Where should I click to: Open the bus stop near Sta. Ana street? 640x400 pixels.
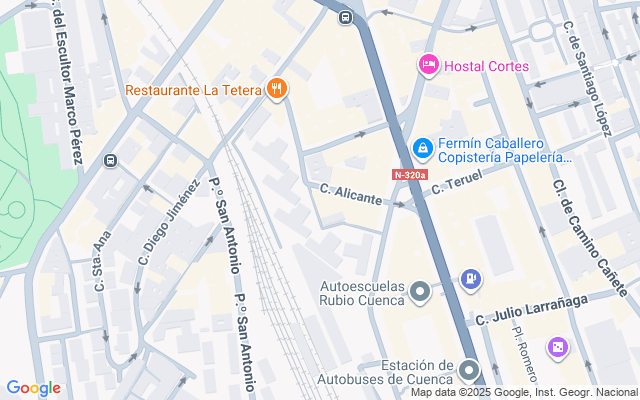[110, 160]
